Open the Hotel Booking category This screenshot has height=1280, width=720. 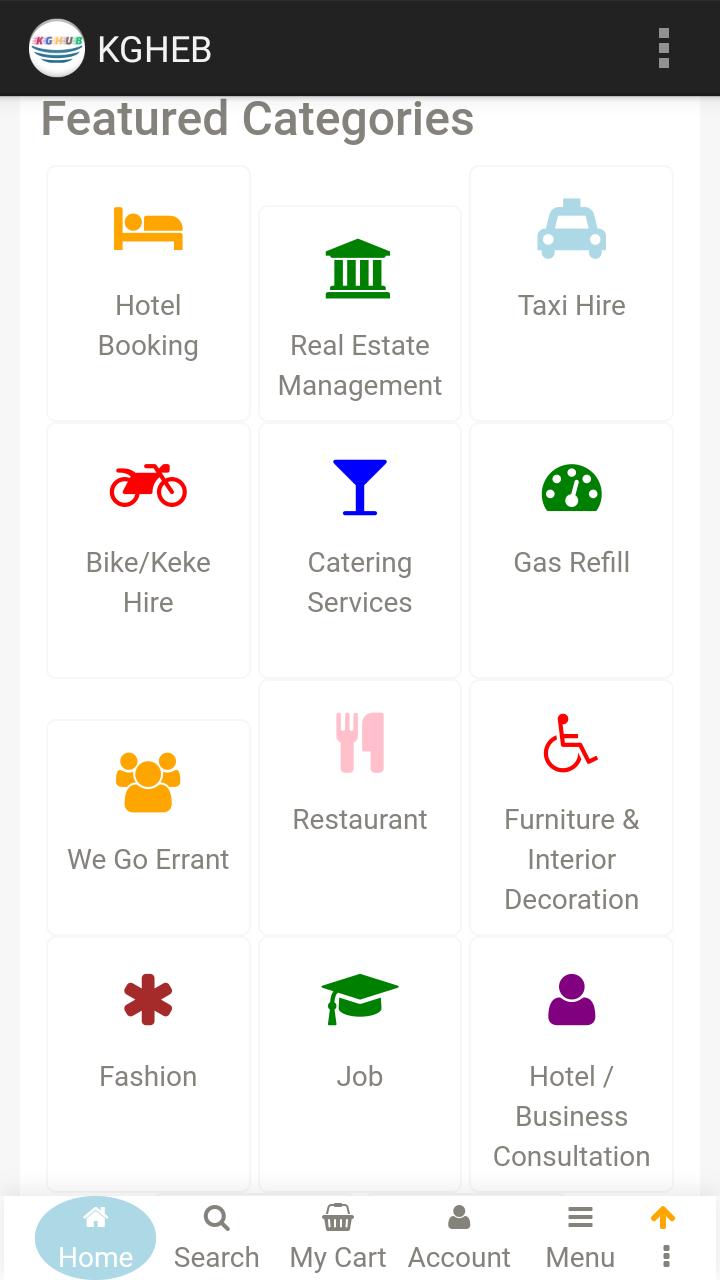click(x=148, y=293)
